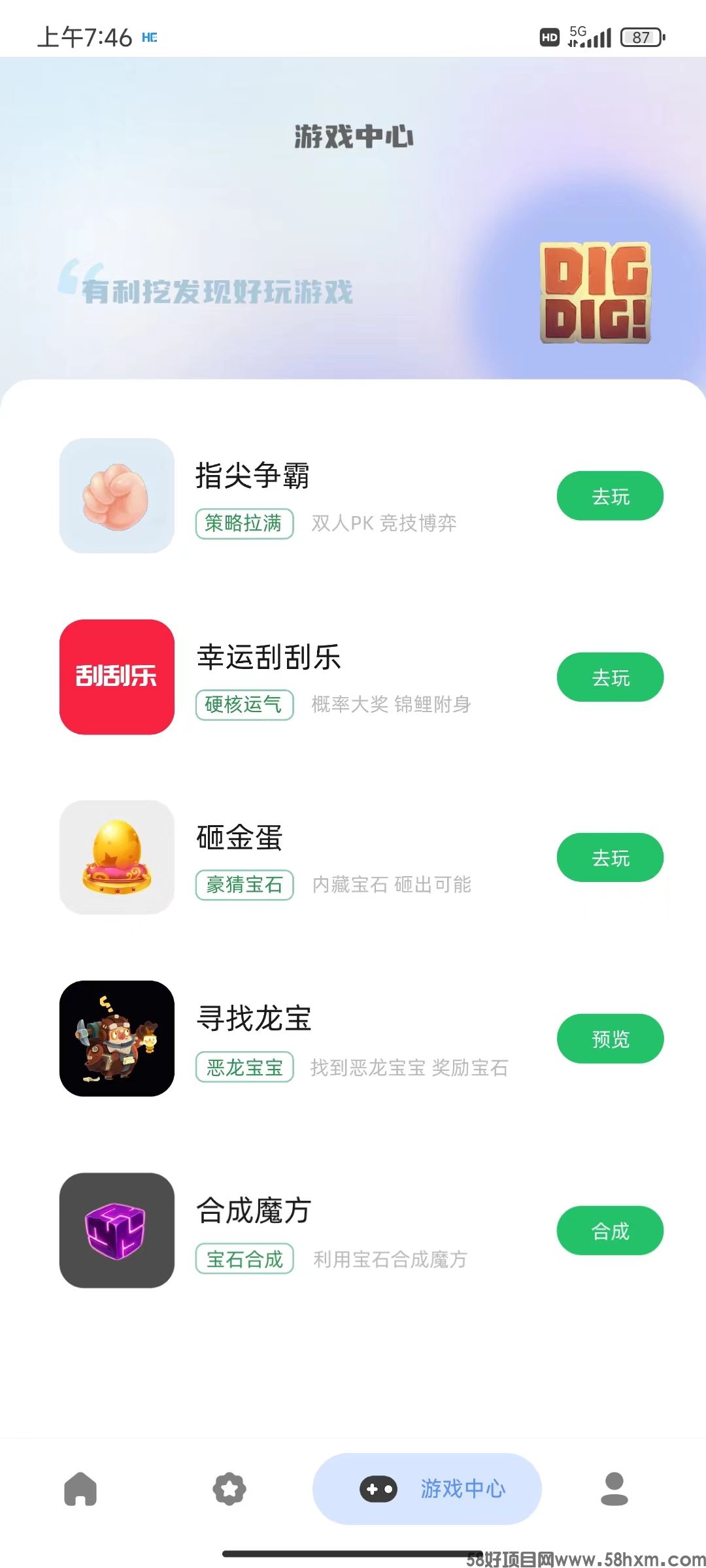Open the golden egg game icon
706x1568 pixels.
pos(117,857)
